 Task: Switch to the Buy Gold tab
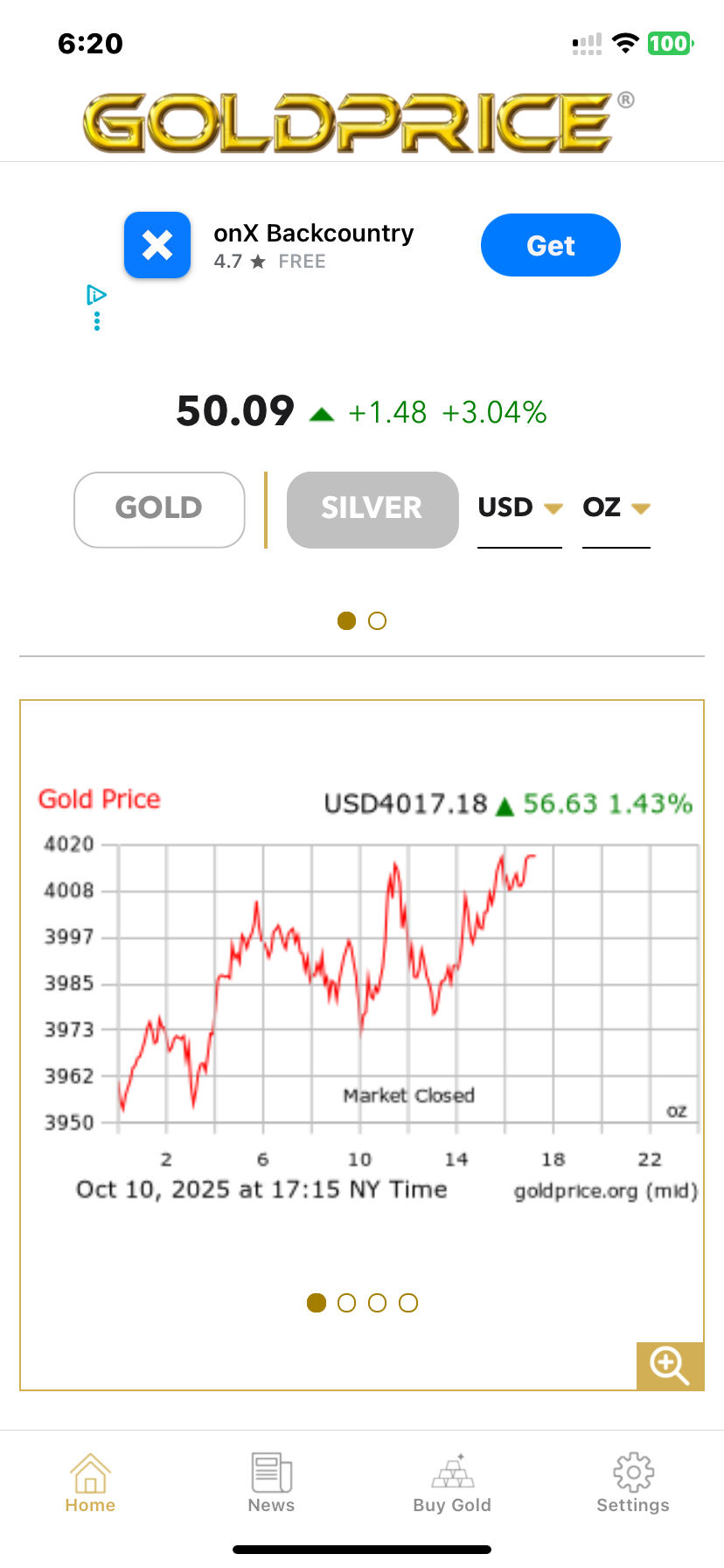[x=452, y=1483]
